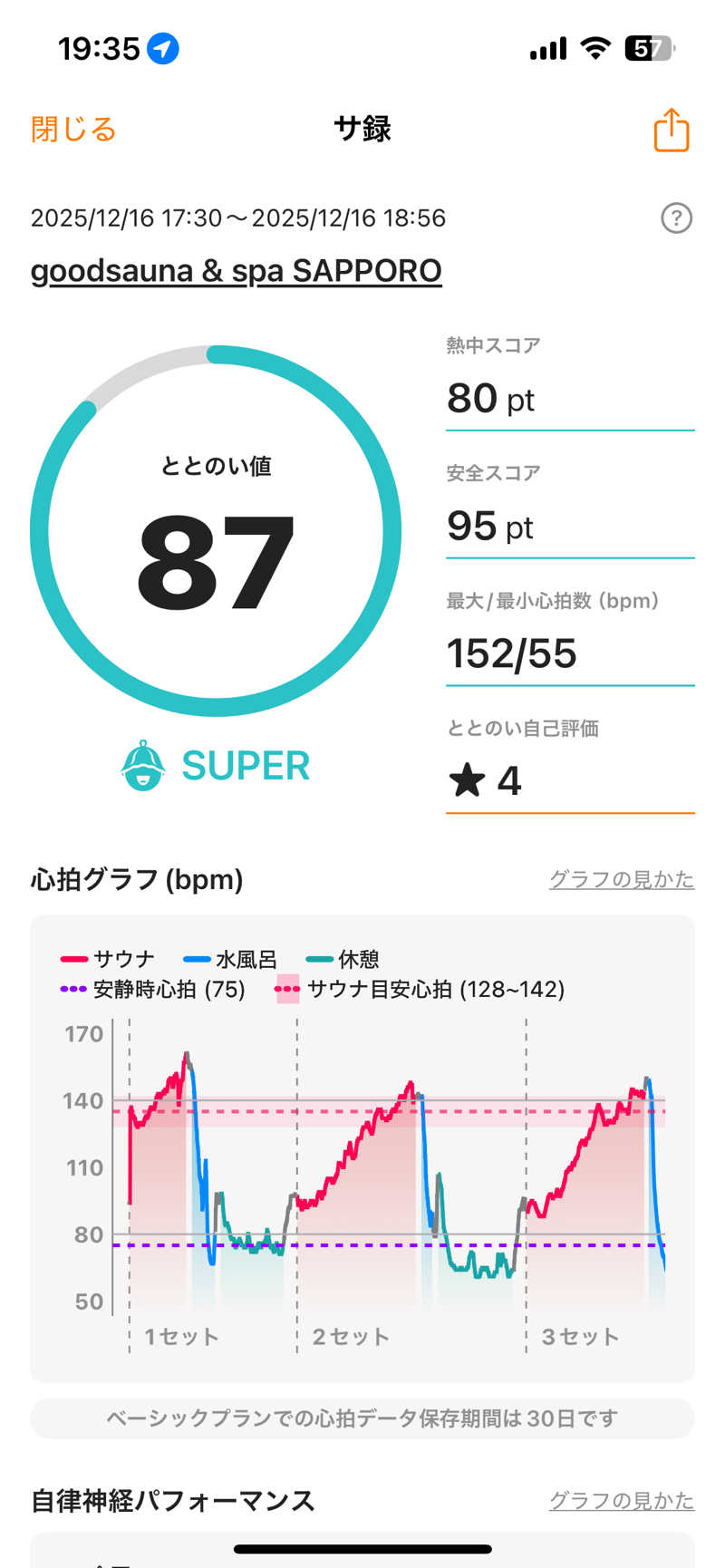Tap 閉じる to close the record
The height and width of the screenshot is (1568, 725).
tap(73, 130)
